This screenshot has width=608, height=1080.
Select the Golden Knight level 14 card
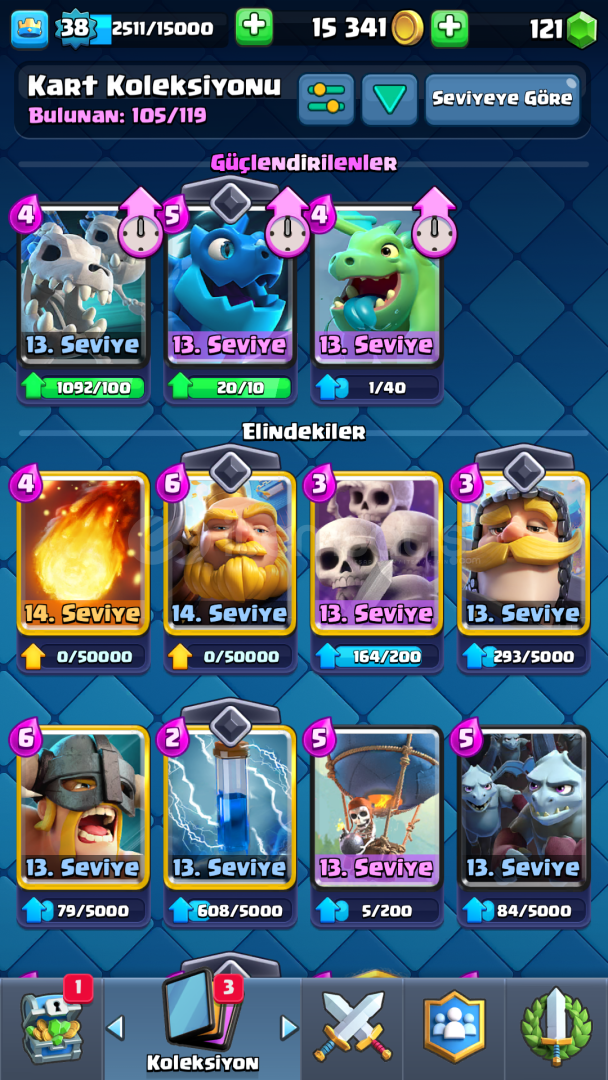[x=230, y=553]
